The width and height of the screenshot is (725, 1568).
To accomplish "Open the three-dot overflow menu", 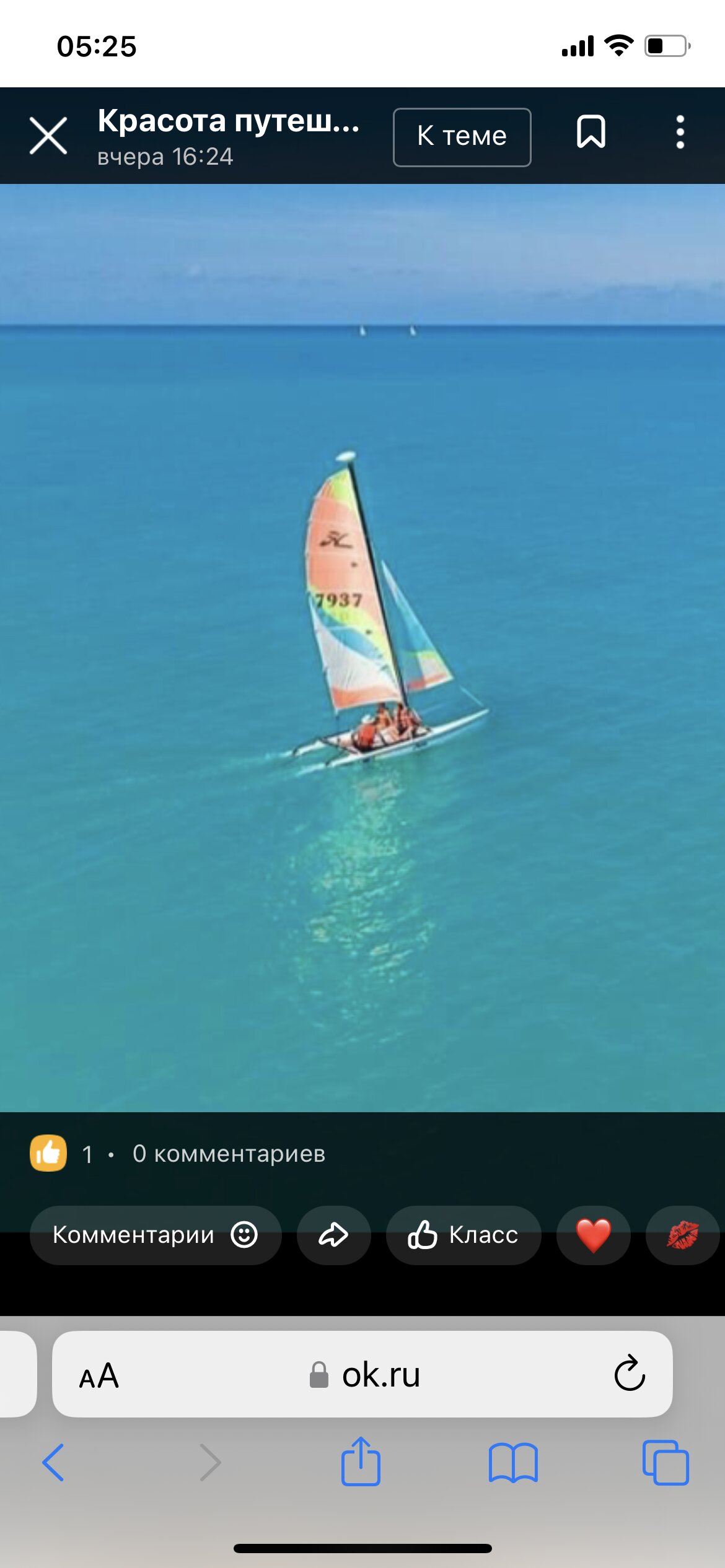I will [680, 132].
